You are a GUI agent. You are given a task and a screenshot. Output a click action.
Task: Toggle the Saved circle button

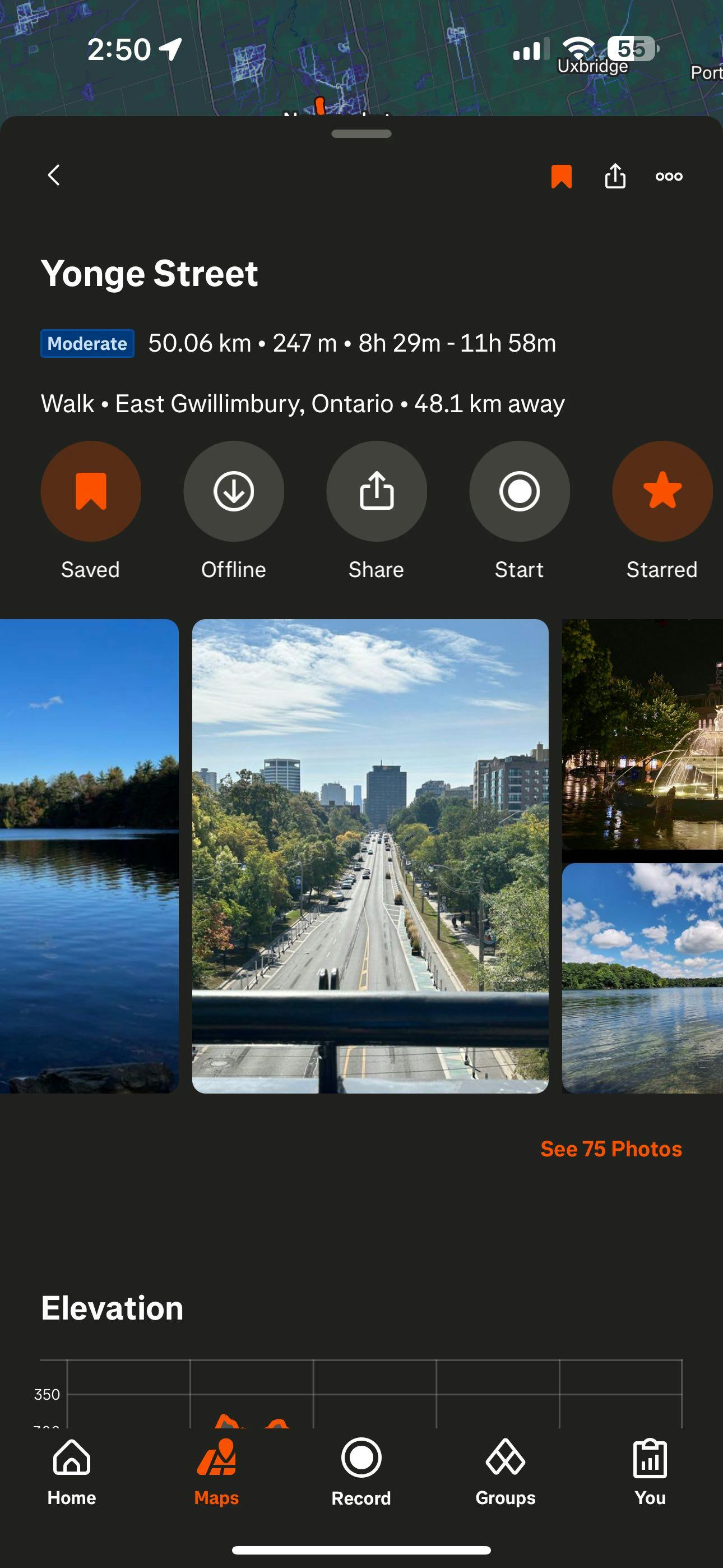(x=91, y=491)
